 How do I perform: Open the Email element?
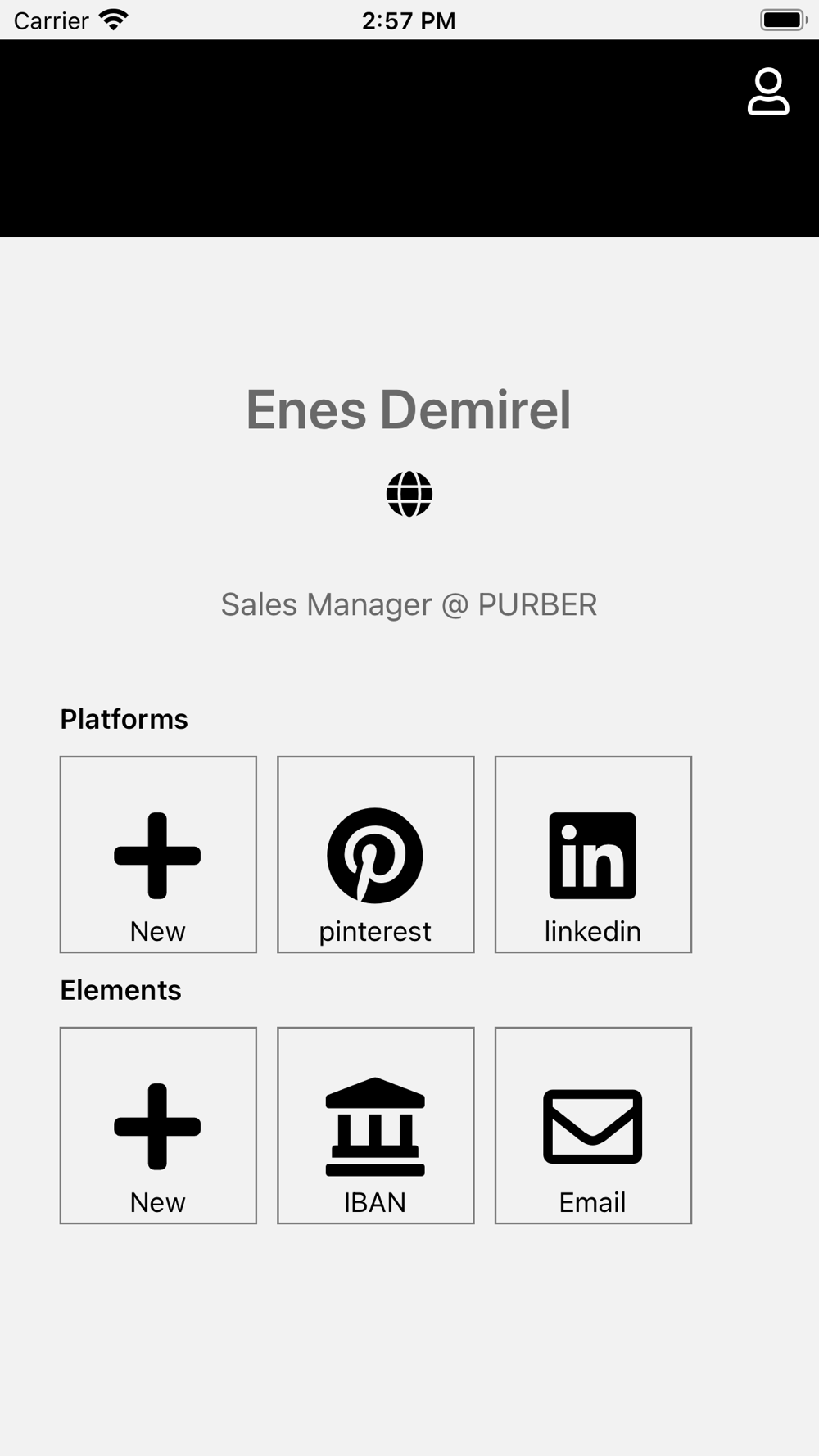[593, 1125]
